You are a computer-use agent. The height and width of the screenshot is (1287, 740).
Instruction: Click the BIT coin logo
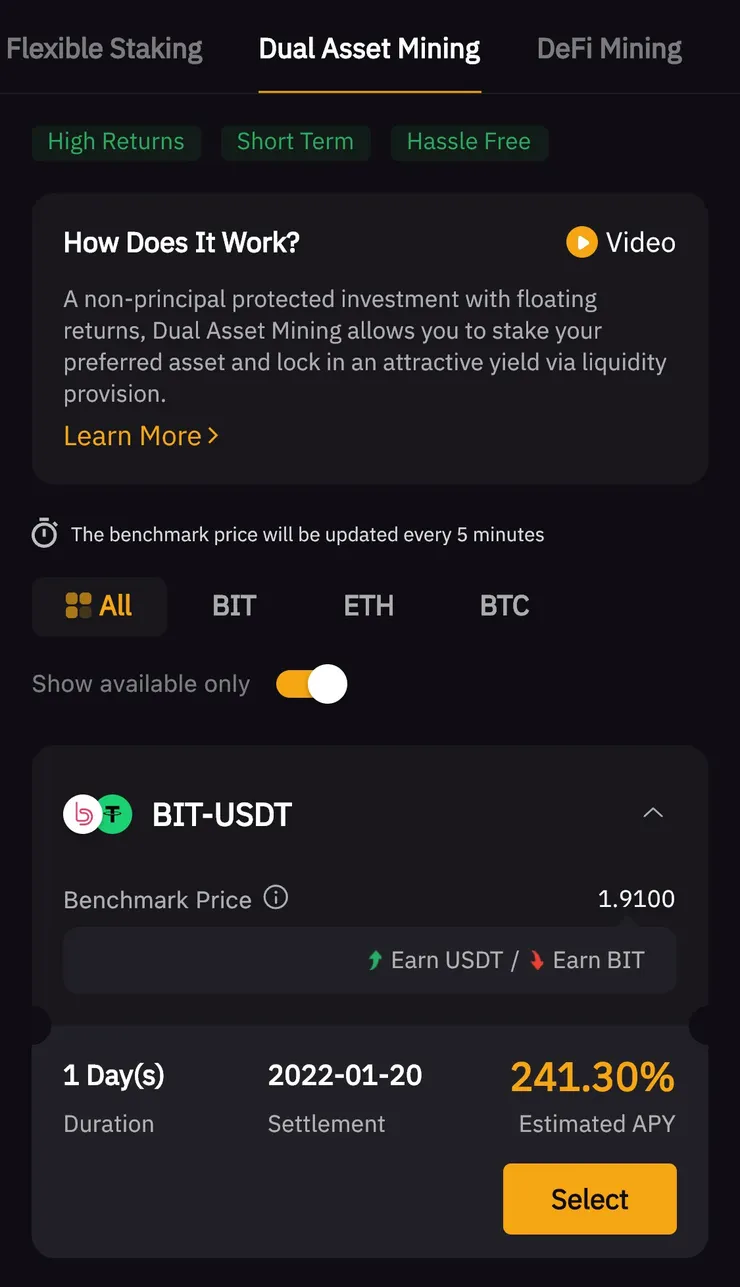pyautogui.click(x=83, y=814)
